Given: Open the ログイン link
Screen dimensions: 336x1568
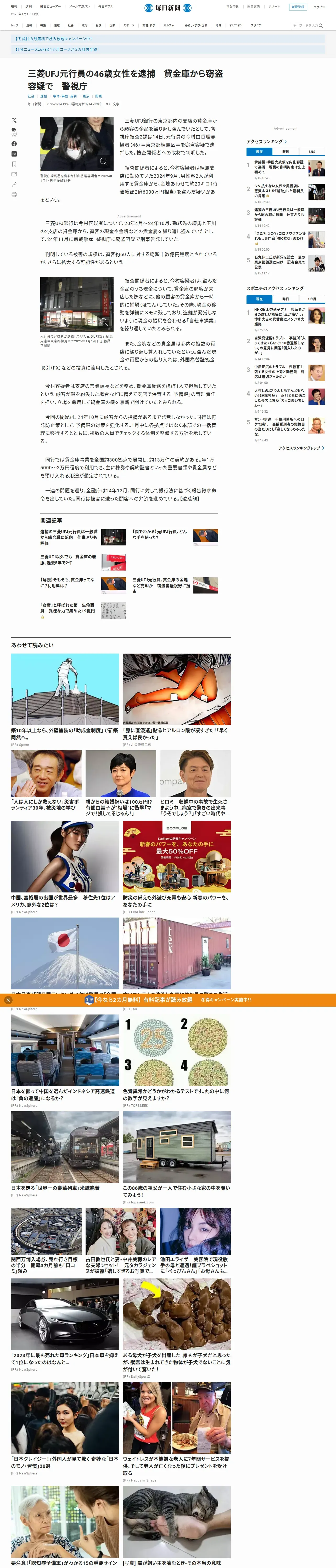Looking at the screenshot, I should coord(319,7).
